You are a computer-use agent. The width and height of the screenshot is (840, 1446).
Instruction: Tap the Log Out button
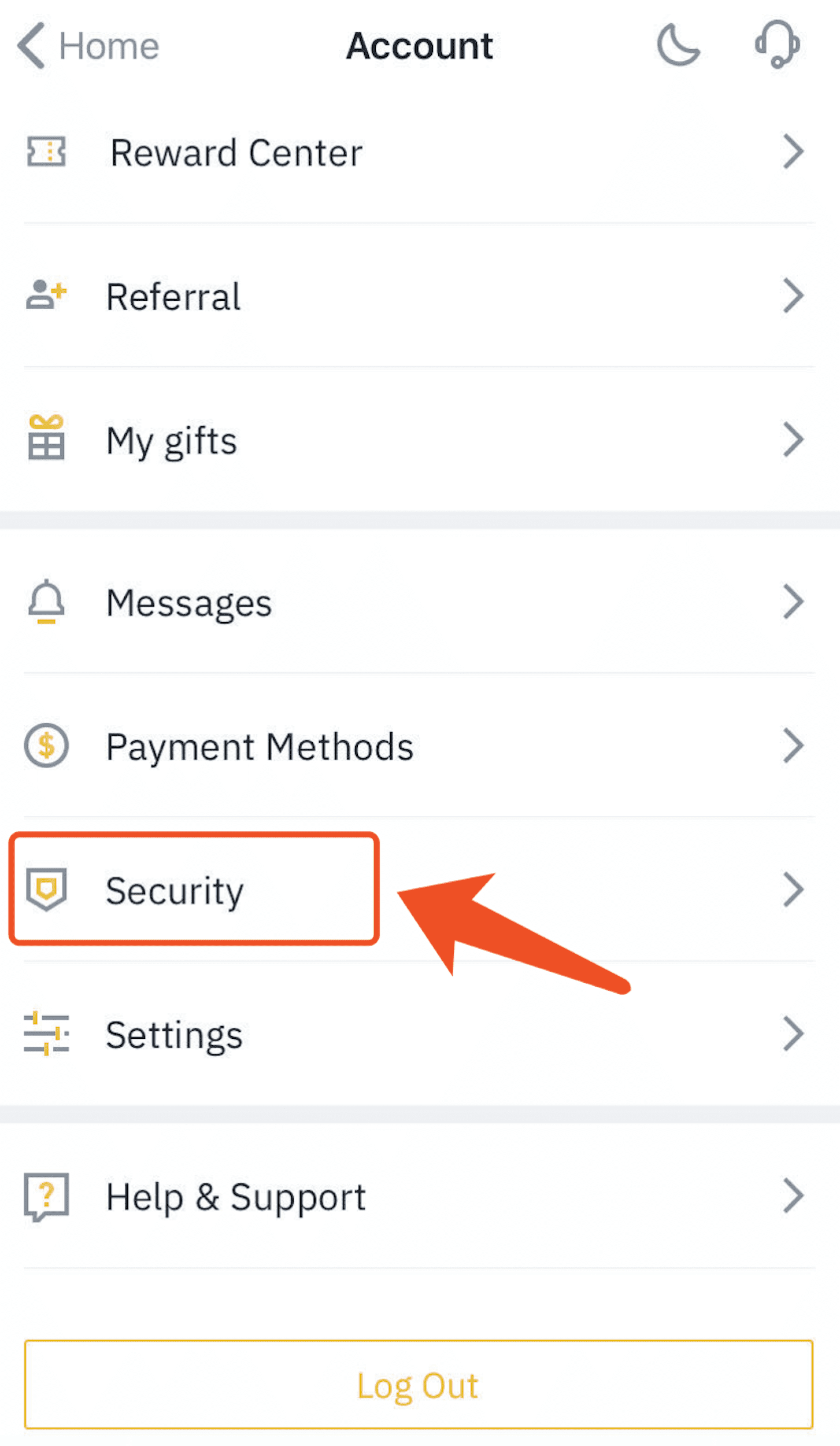[x=419, y=1385]
